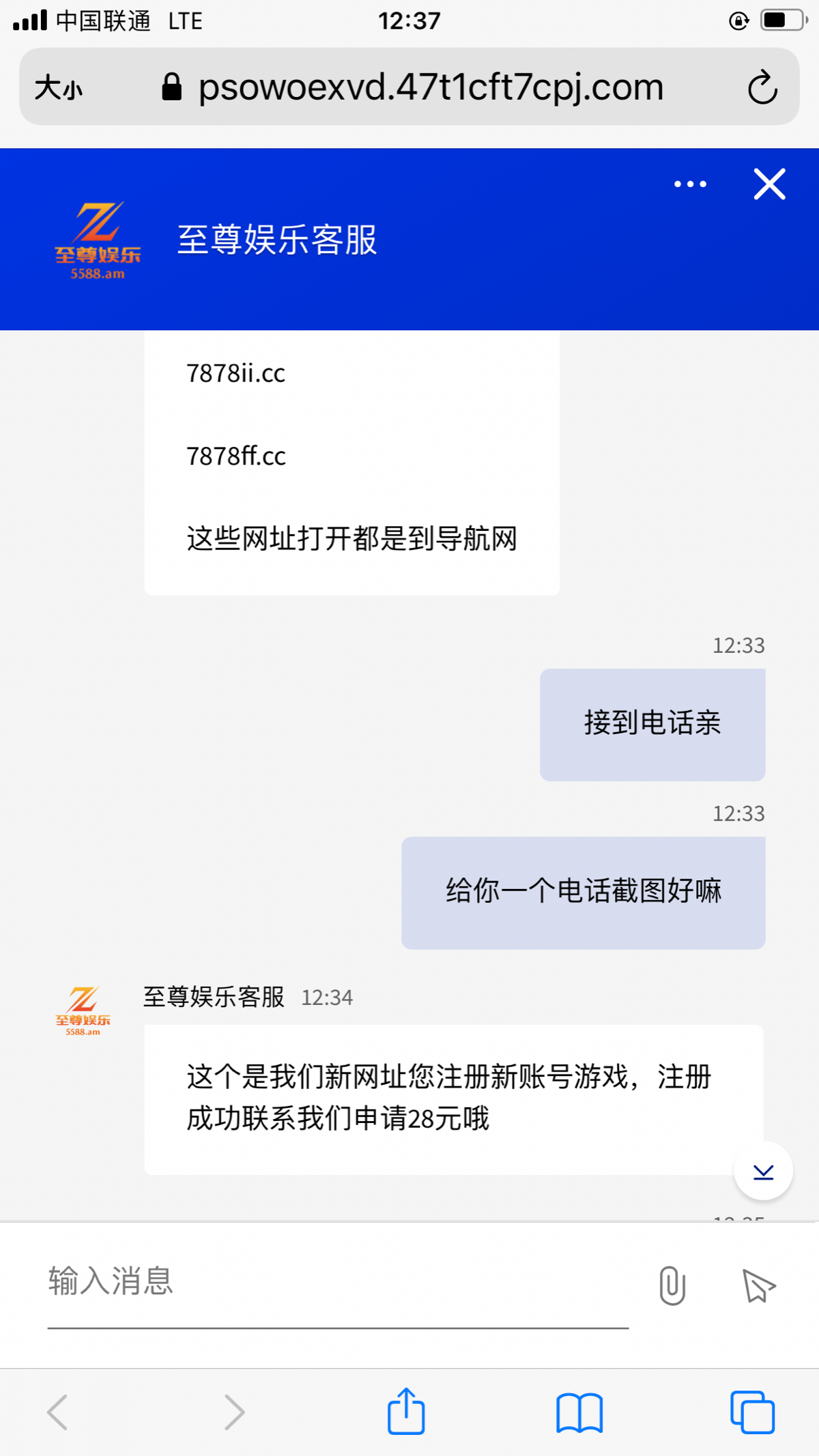Send the message with the arrow icon
The width and height of the screenshot is (819, 1456).
(758, 1286)
